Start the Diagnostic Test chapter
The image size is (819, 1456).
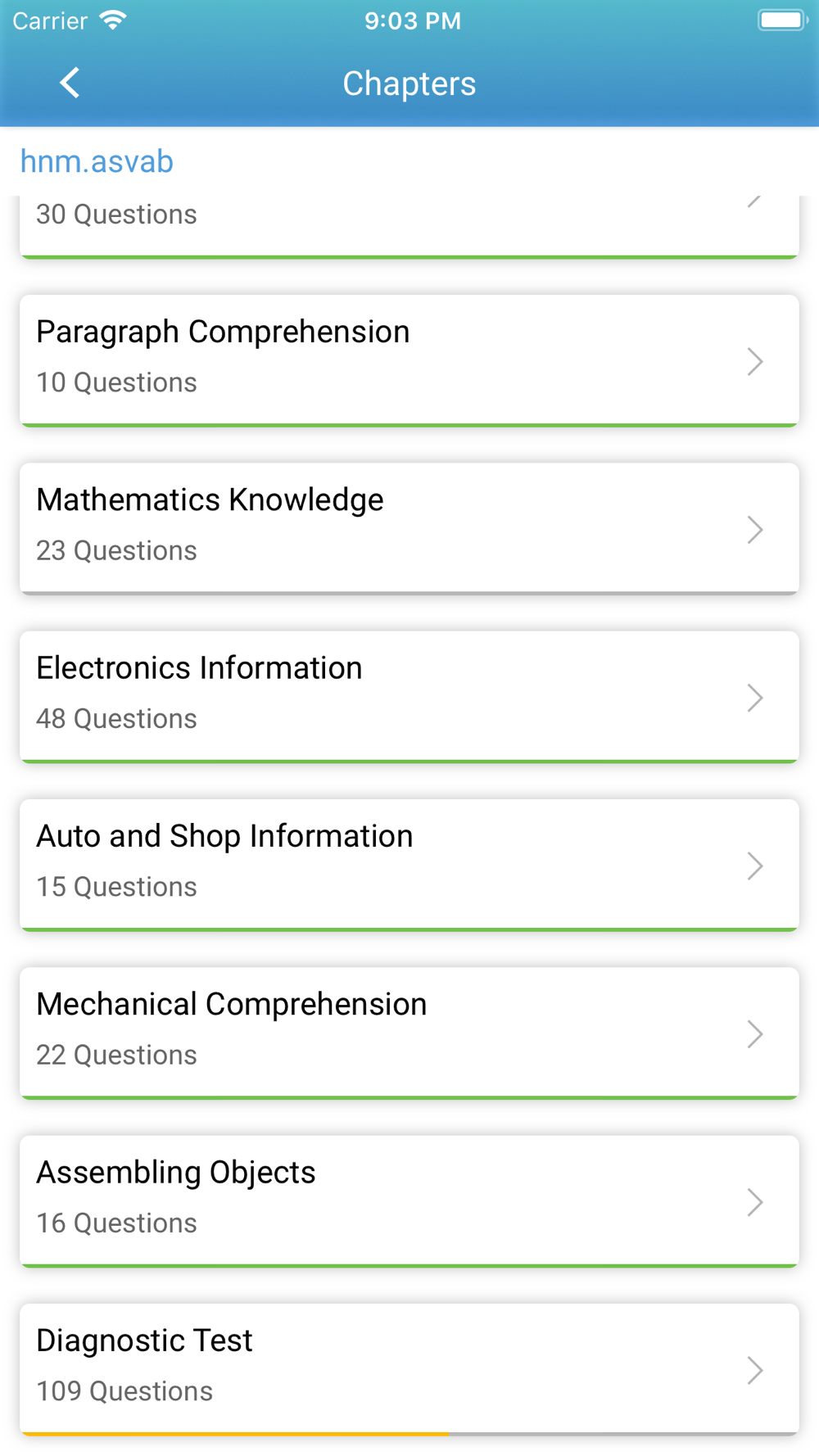(409, 1369)
